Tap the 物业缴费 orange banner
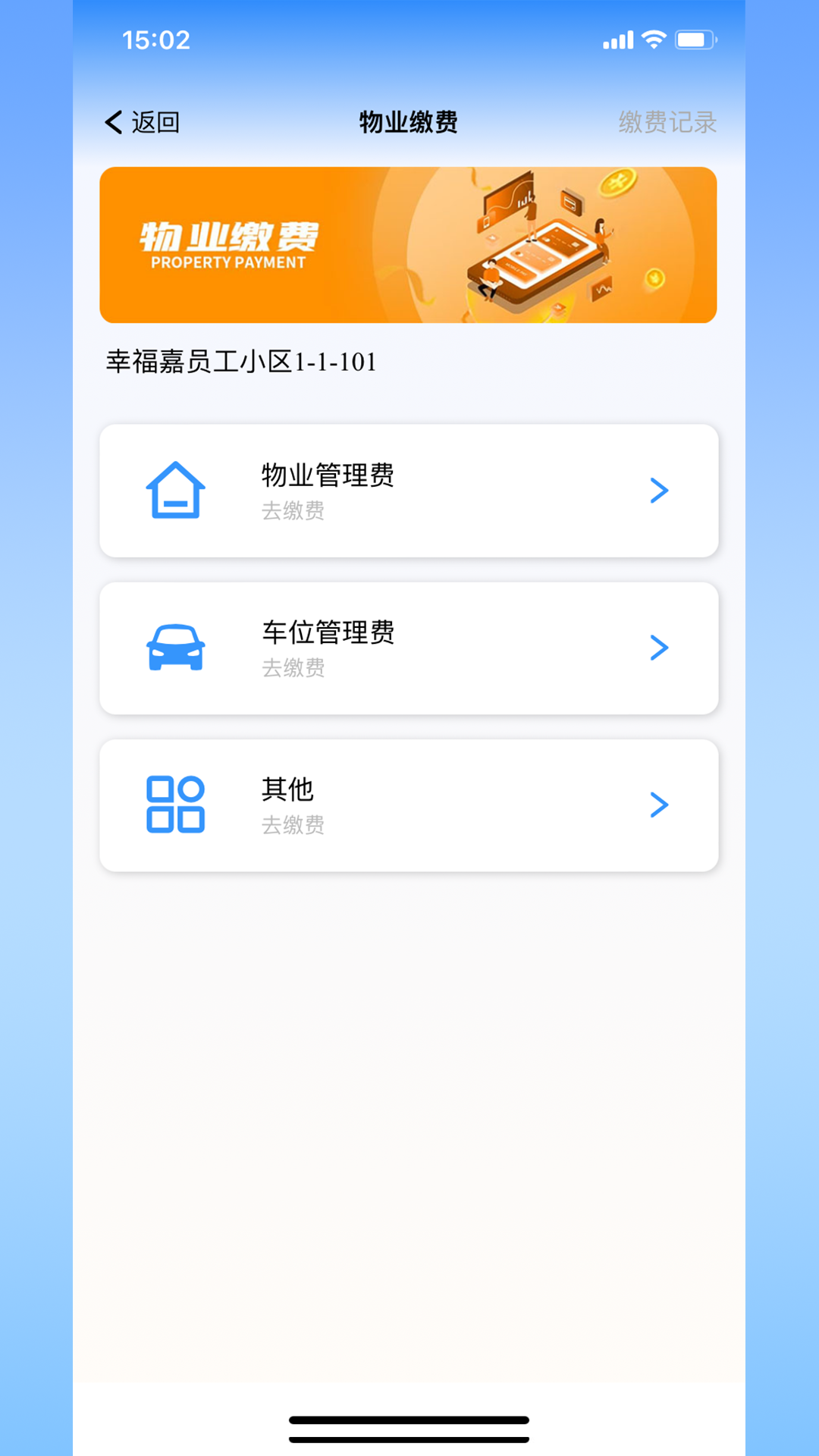 click(408, 245)
